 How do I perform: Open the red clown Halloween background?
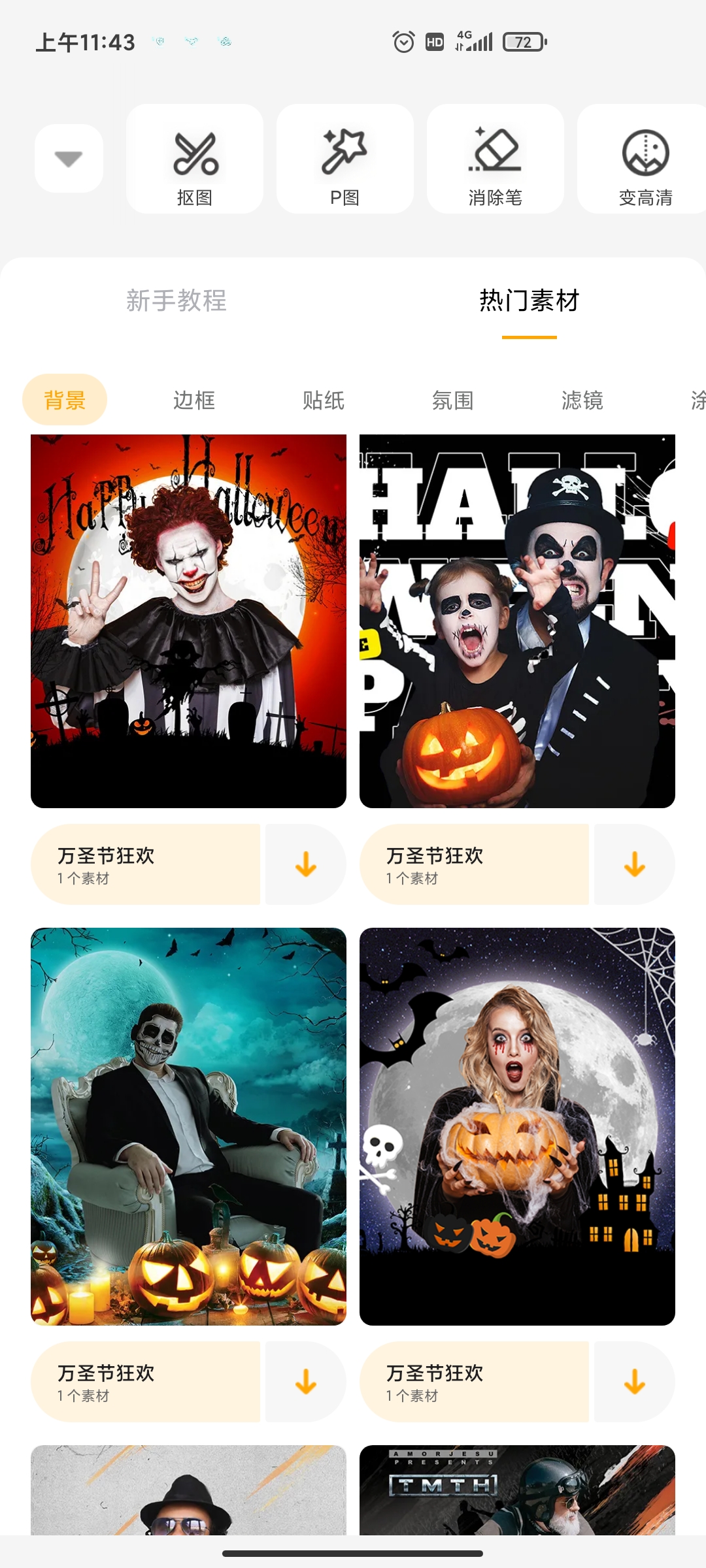188,621
